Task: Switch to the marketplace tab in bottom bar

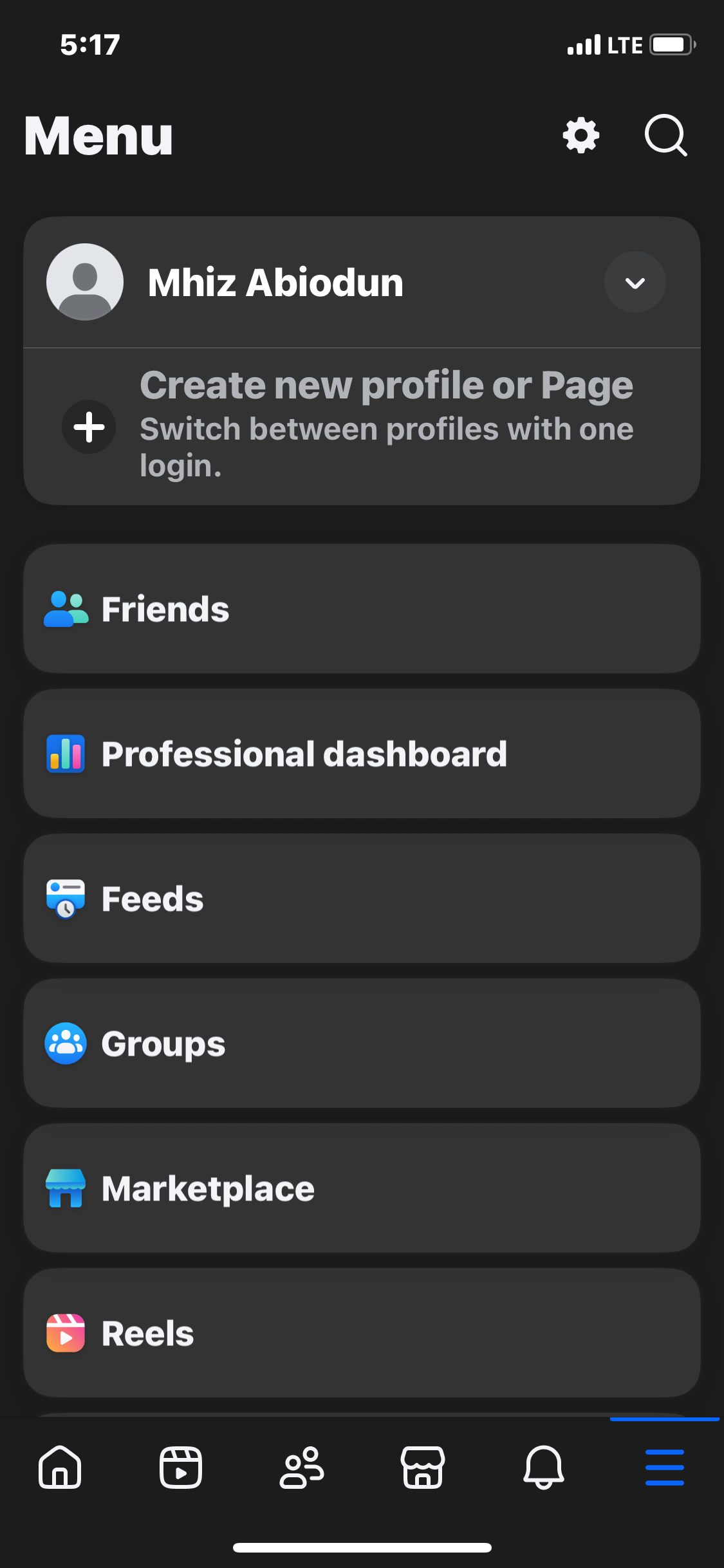Action: [423, 1467]
